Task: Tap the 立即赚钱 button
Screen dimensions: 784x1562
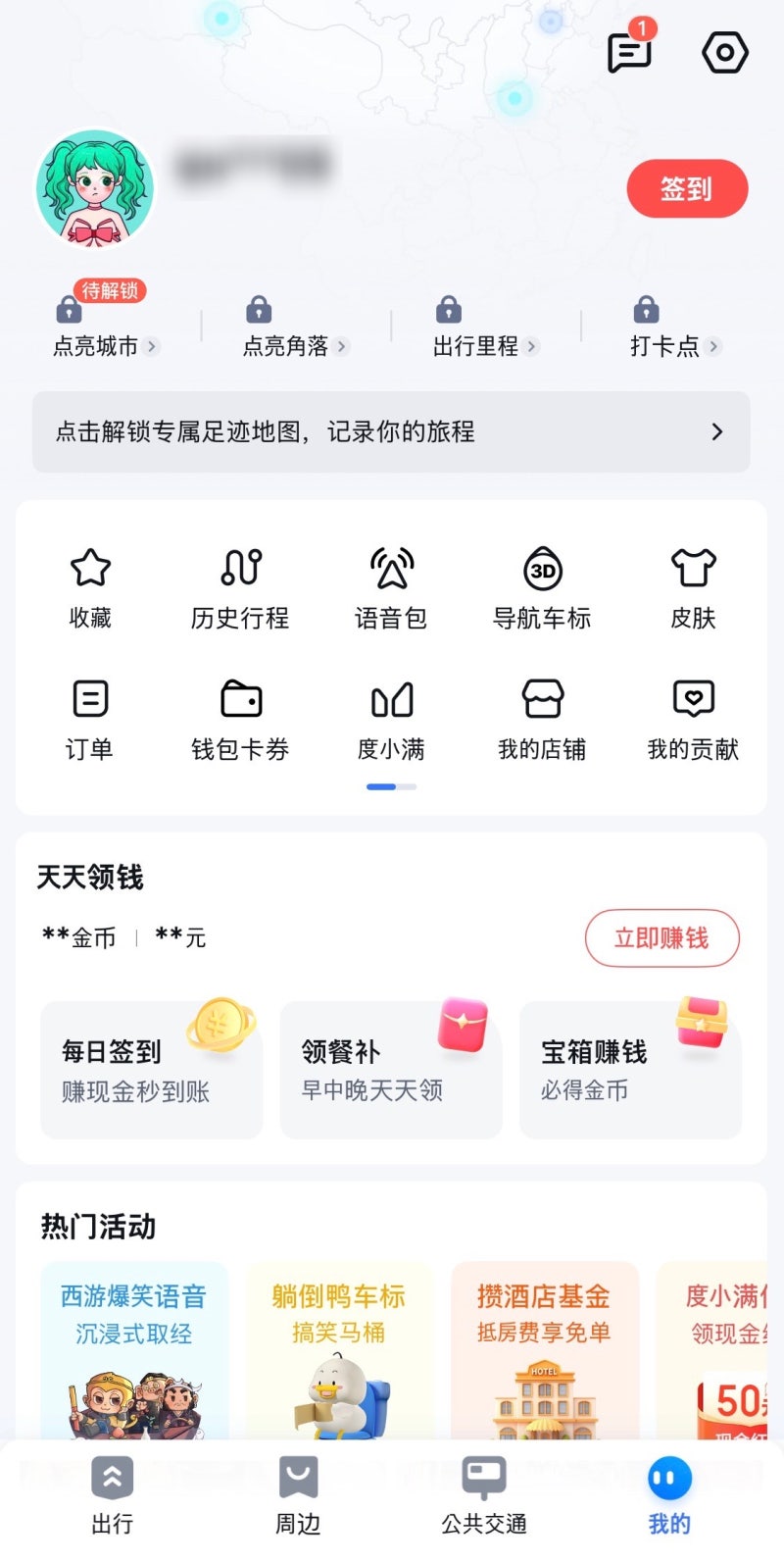Action: [x=661, y=938]
